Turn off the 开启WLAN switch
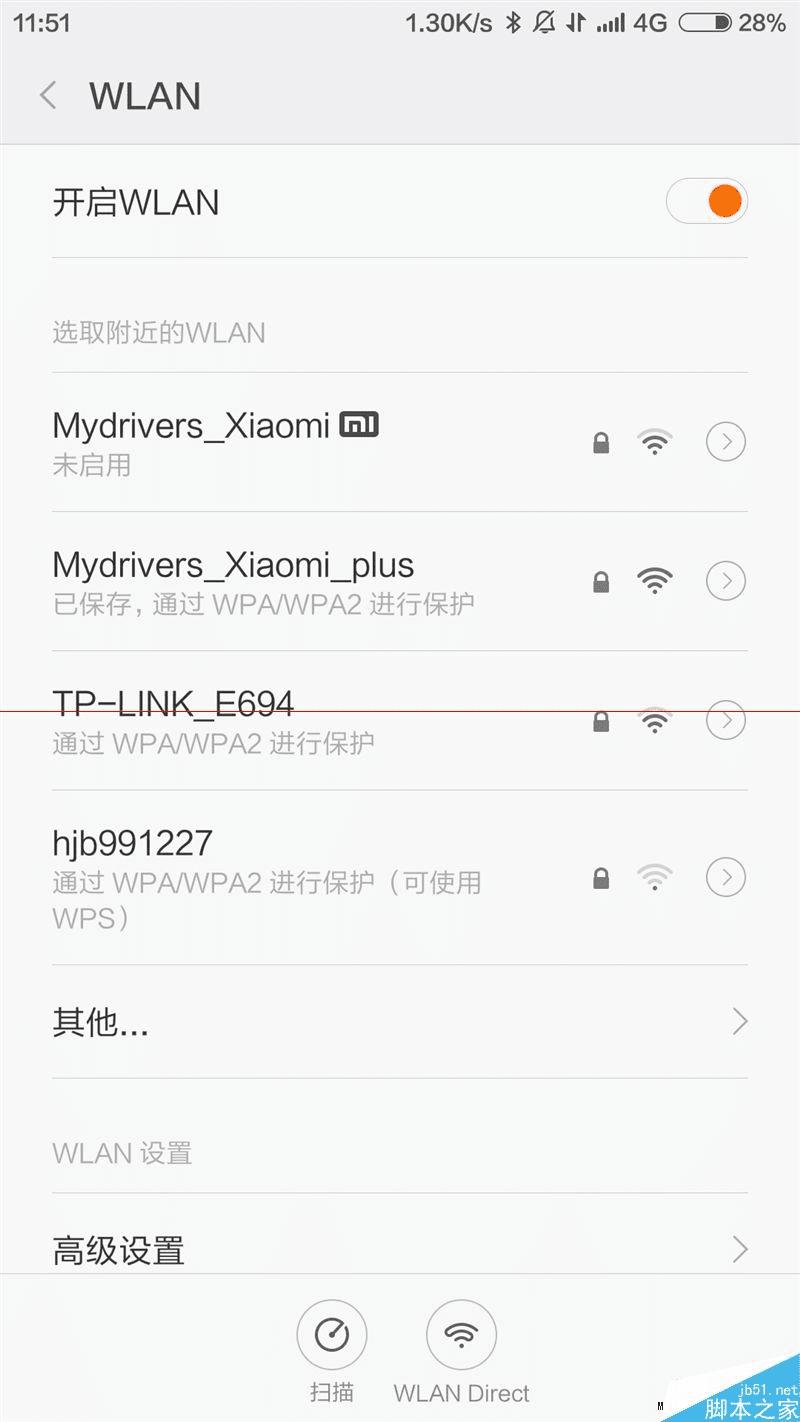Screen dimensions: 800x1422 click(707, 202)
